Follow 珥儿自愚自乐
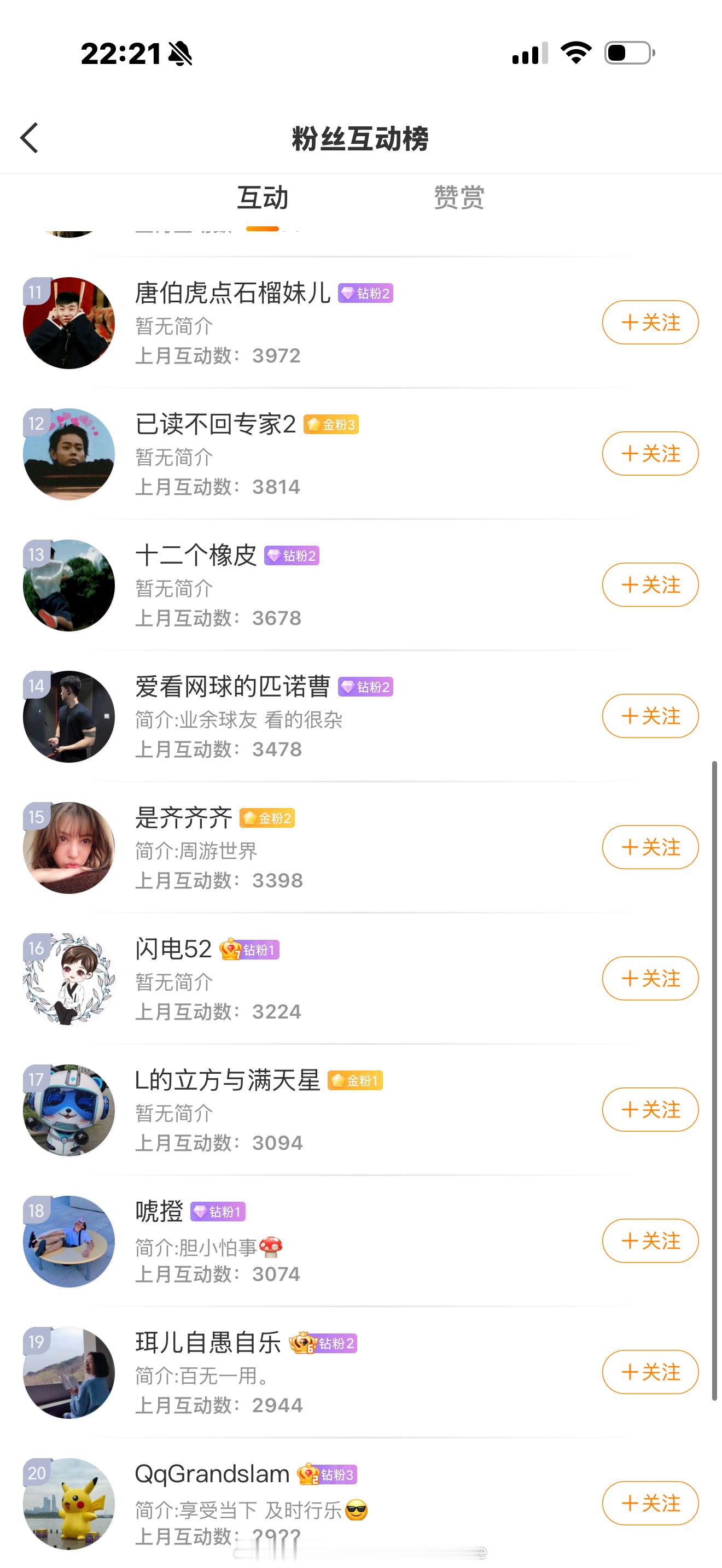722x1568 pixels. click(x=650, y=1372)
